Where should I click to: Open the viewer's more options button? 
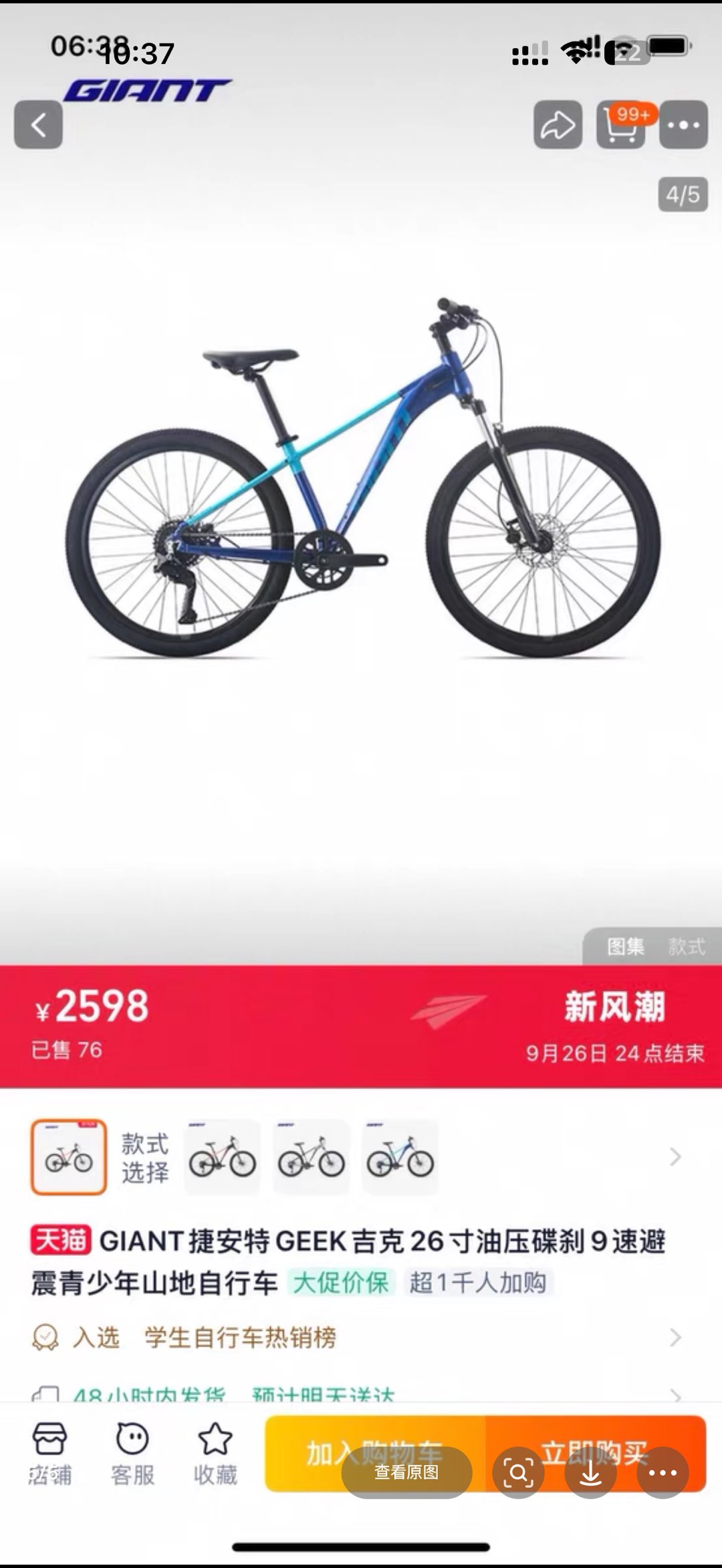(x=662, y=1472)
